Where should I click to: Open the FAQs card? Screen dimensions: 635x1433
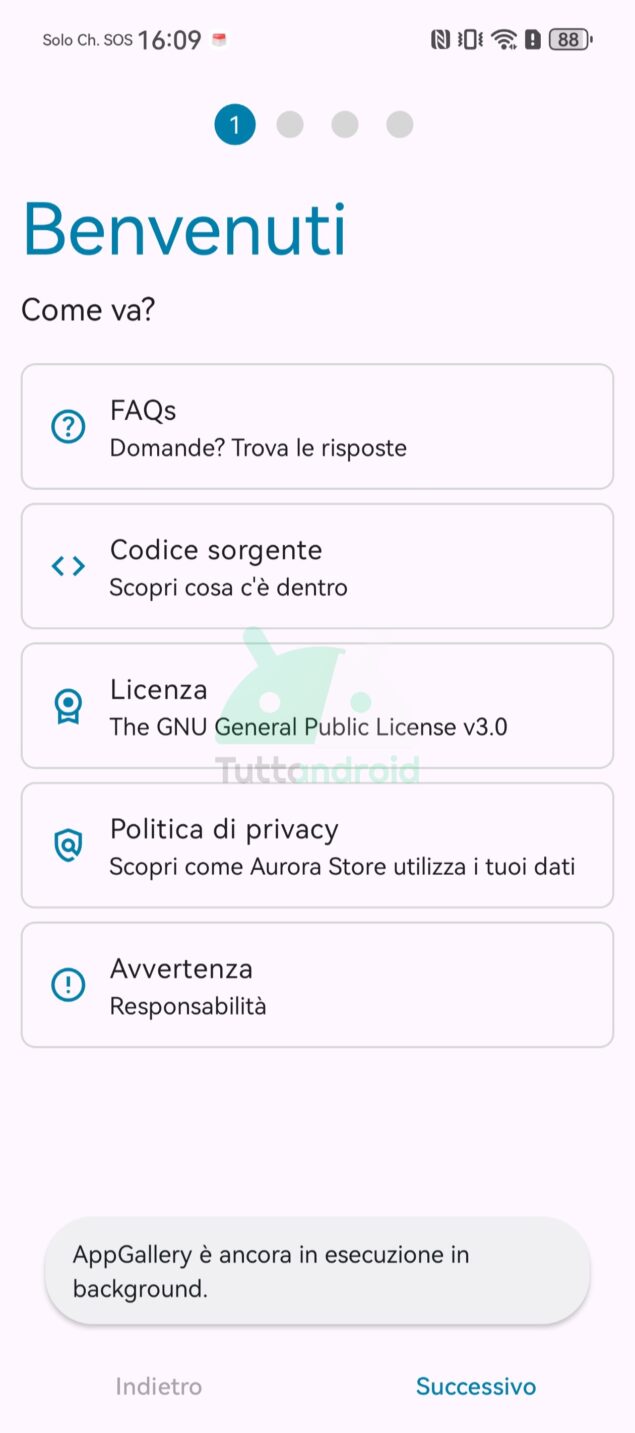pos(317,427)
